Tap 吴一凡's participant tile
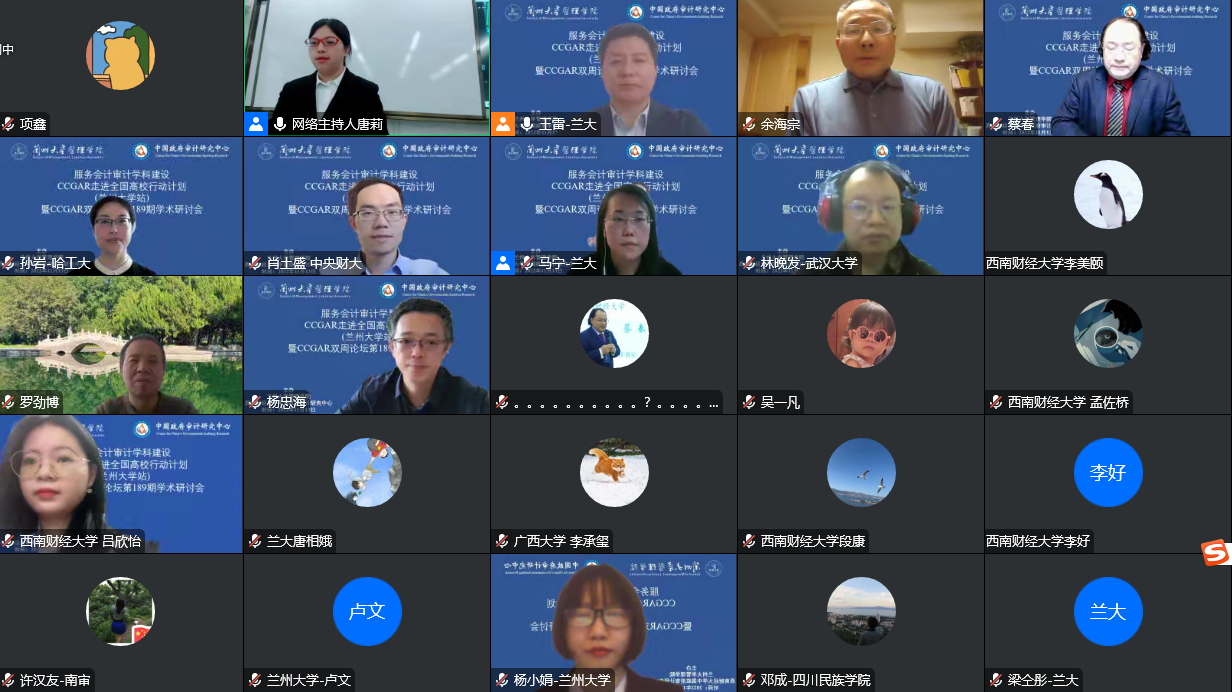The height and width of the screenshot is (692, 1232). click(x=860, y=344)
